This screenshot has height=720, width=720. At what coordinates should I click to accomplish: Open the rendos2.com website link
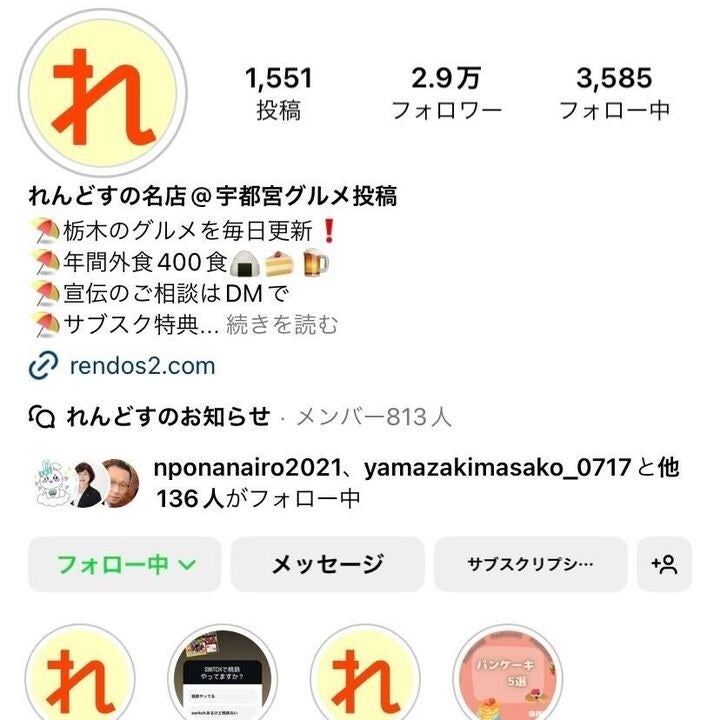(x=142, y=366)
